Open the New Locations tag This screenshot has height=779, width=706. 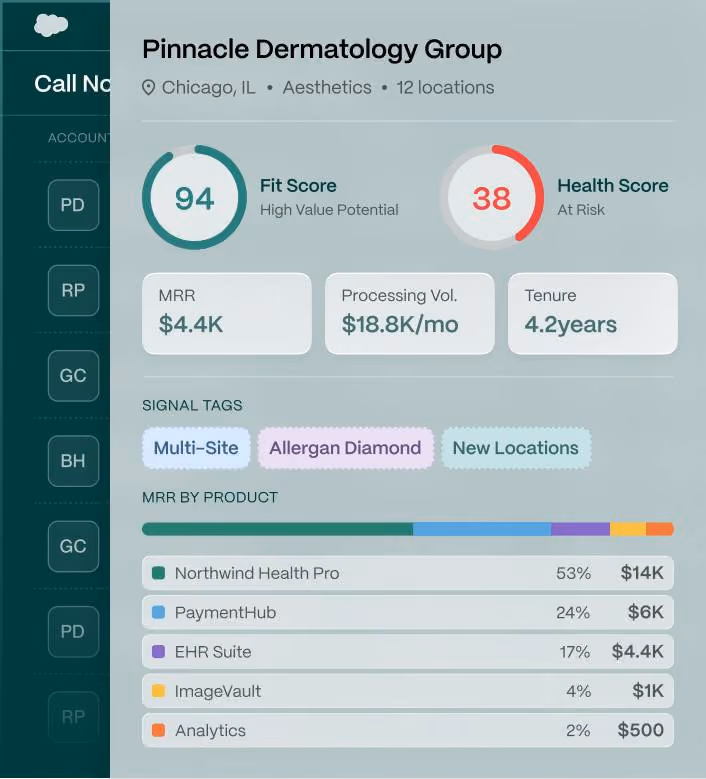point(516,448)
